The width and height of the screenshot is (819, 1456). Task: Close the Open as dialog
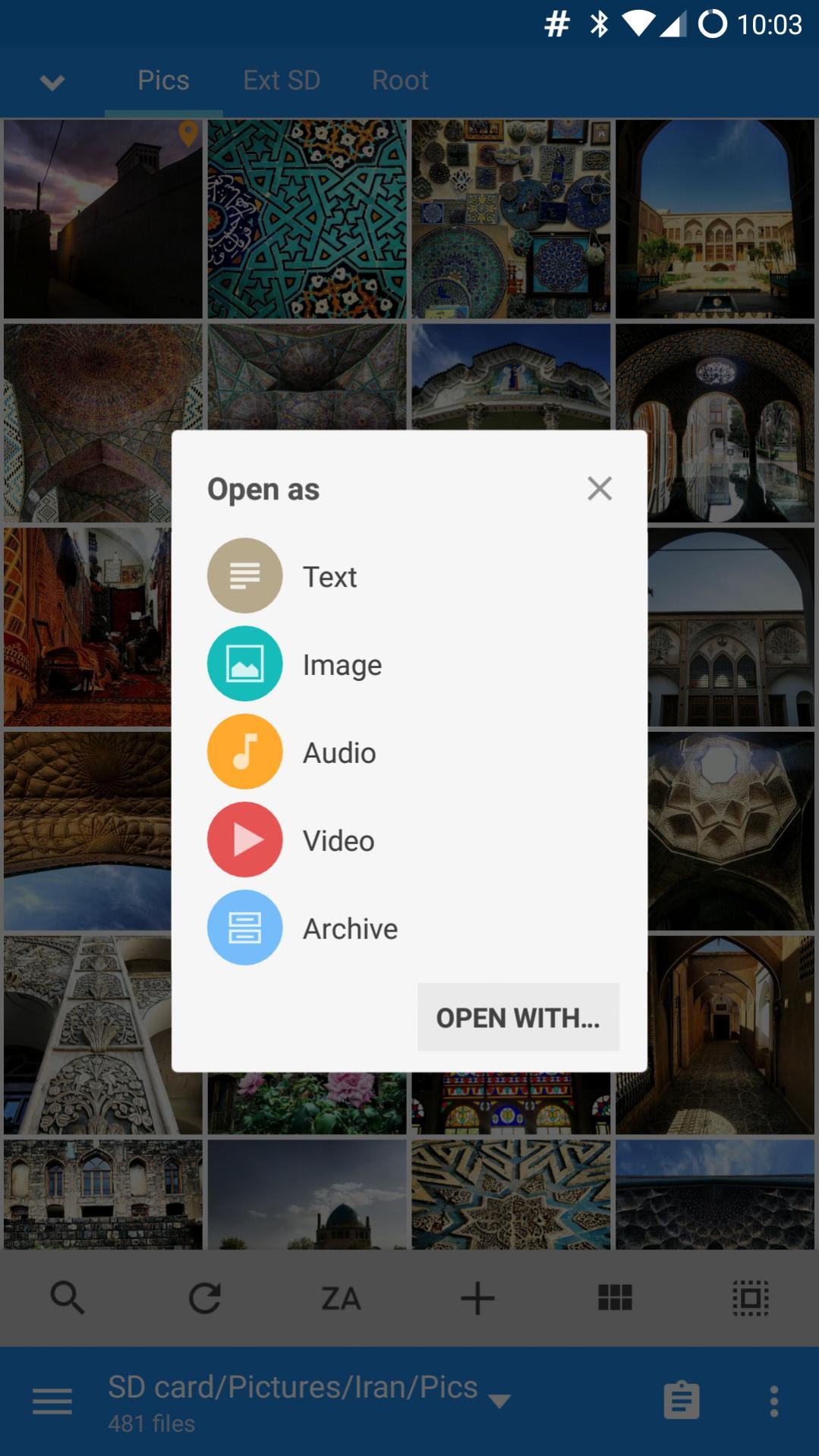(600, 489)
